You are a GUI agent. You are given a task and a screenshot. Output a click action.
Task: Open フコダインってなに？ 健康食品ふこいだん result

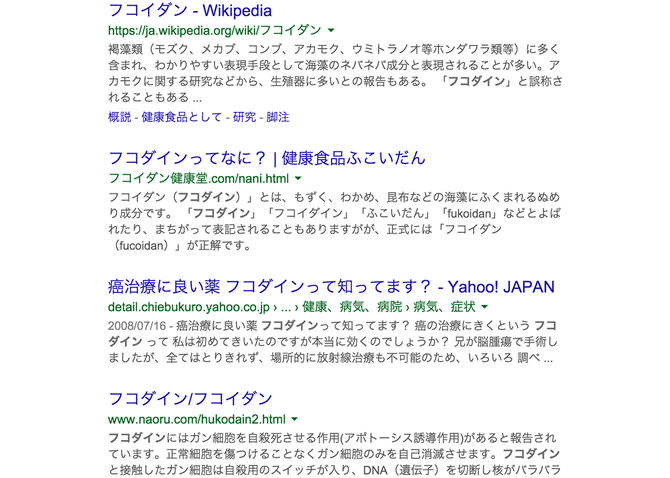pyautogui.click(x=266, y=158)
